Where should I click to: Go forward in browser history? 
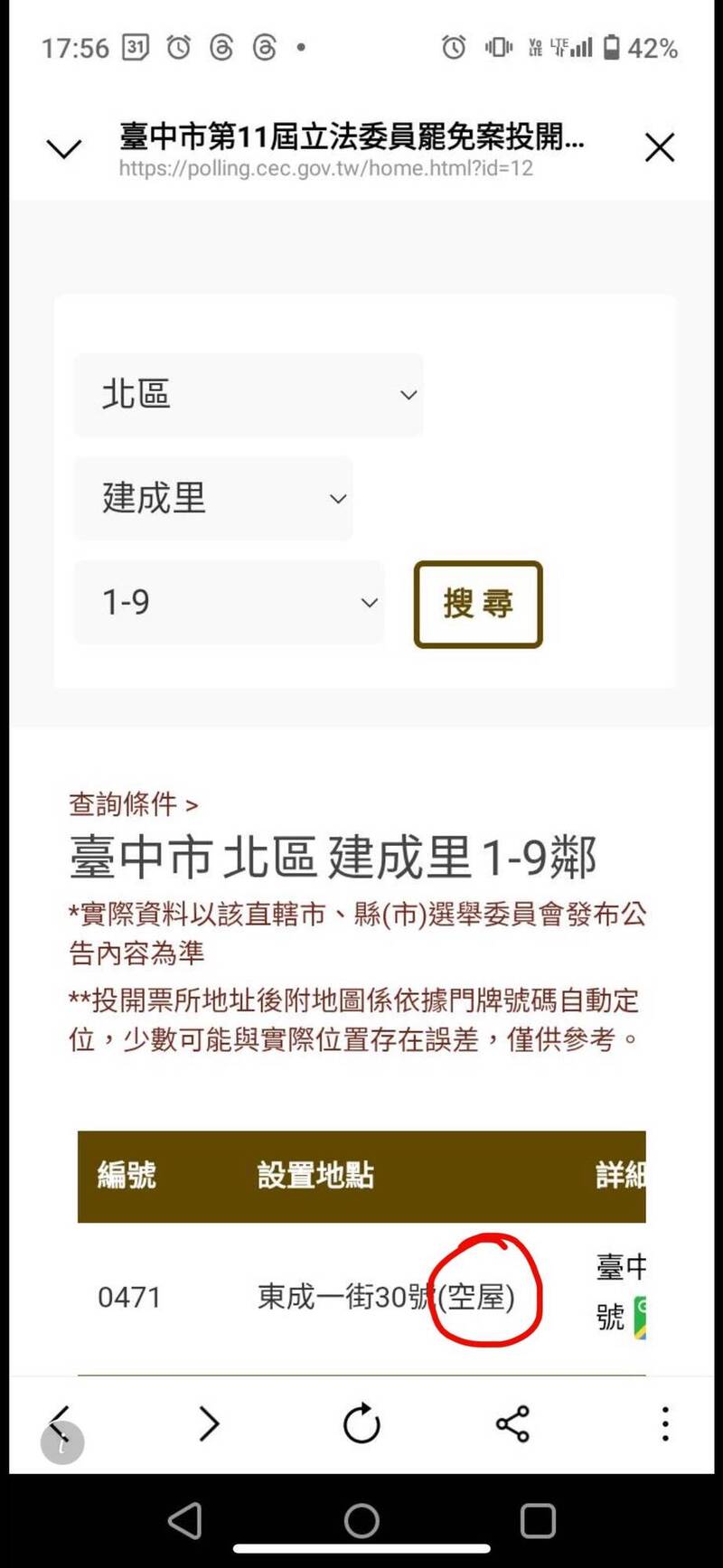209,1423
